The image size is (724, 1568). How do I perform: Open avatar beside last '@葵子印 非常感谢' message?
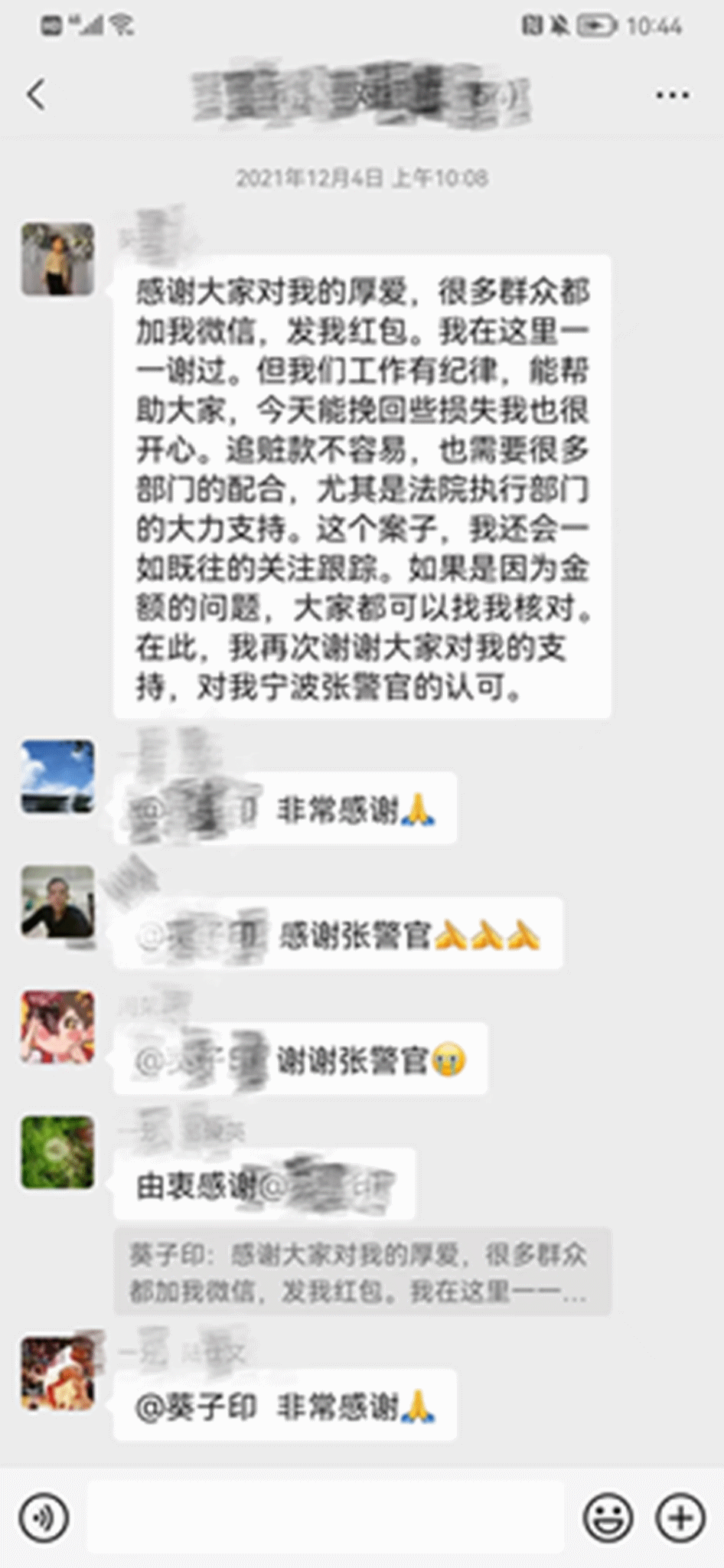click(57, 1374)
